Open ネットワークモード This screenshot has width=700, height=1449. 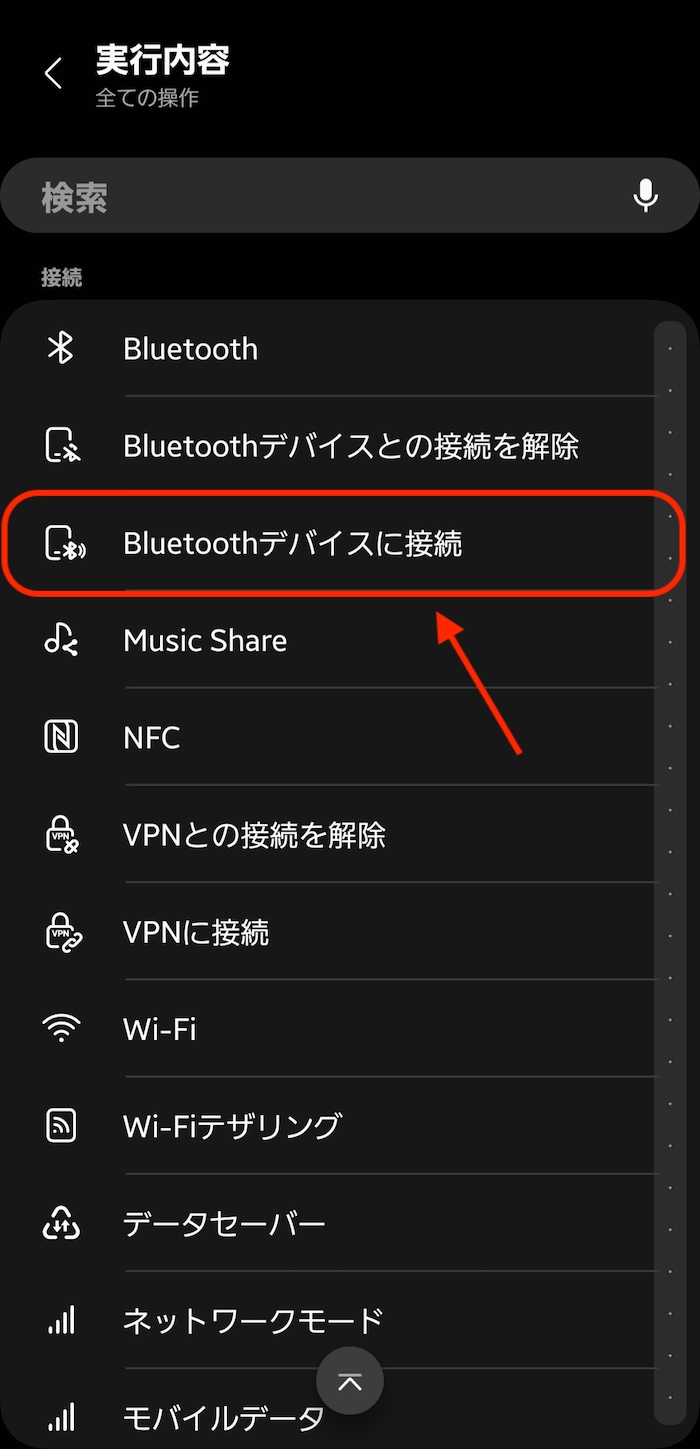coord(330,1320)
